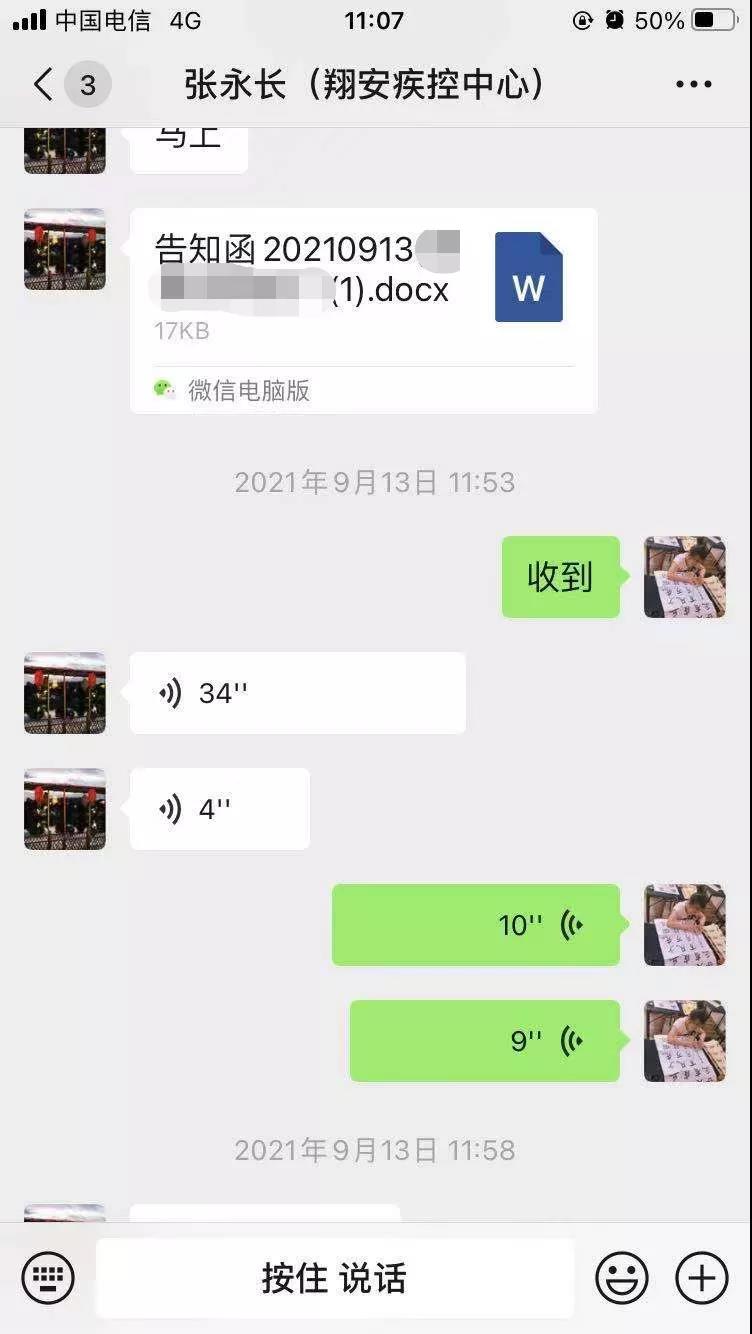The height and width of the screenshot is (1334, 752).
Task: Open the plus attachment menu
Action: point(701,1277)
